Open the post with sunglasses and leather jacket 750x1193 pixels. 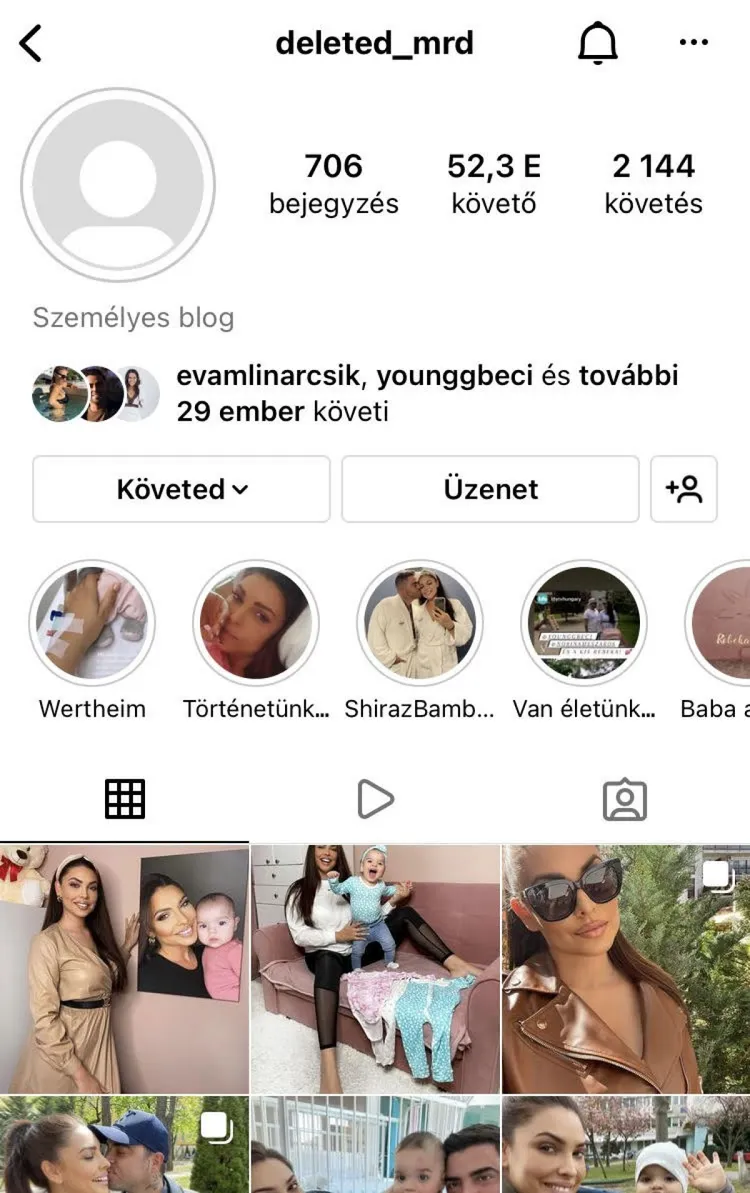click(x=626, y=969)
